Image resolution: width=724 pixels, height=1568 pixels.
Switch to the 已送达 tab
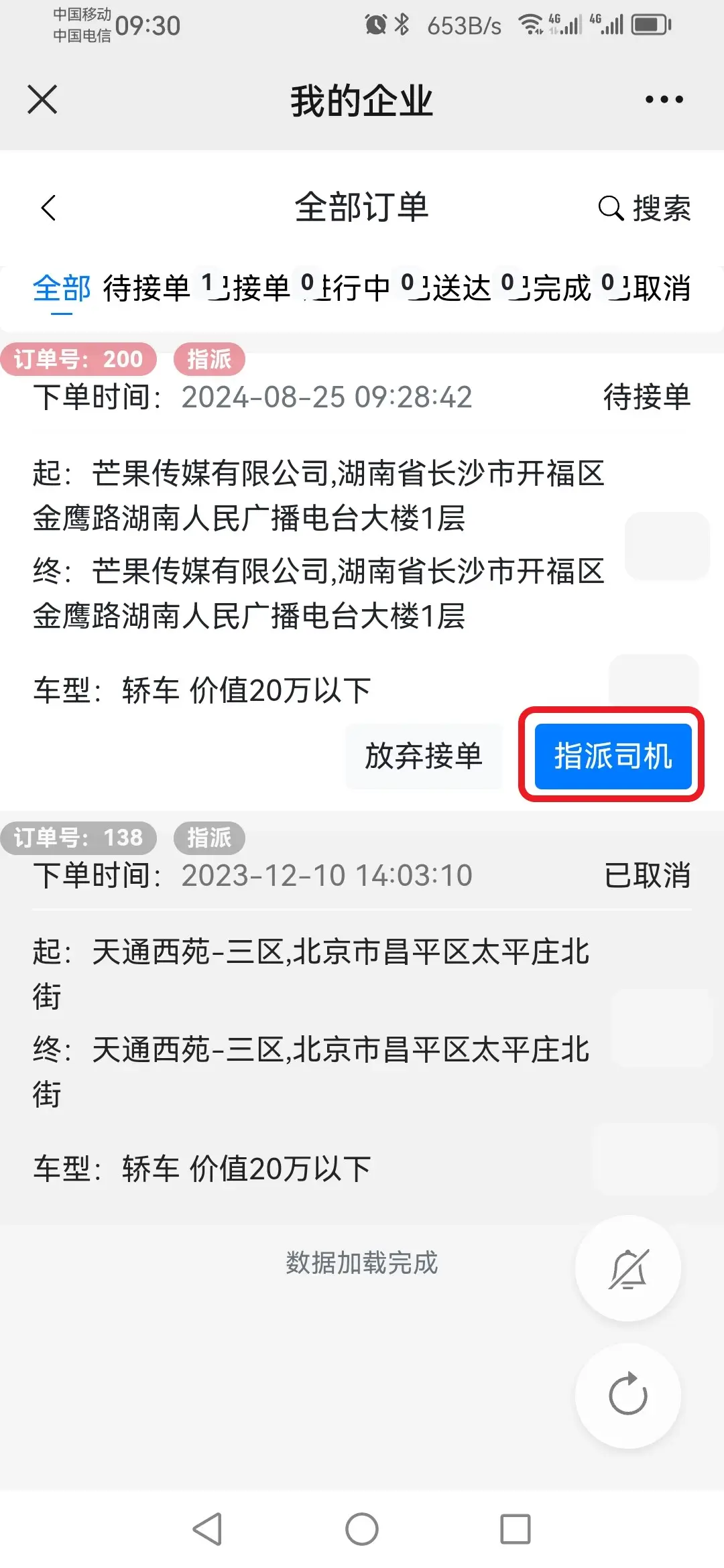point(456,289)
